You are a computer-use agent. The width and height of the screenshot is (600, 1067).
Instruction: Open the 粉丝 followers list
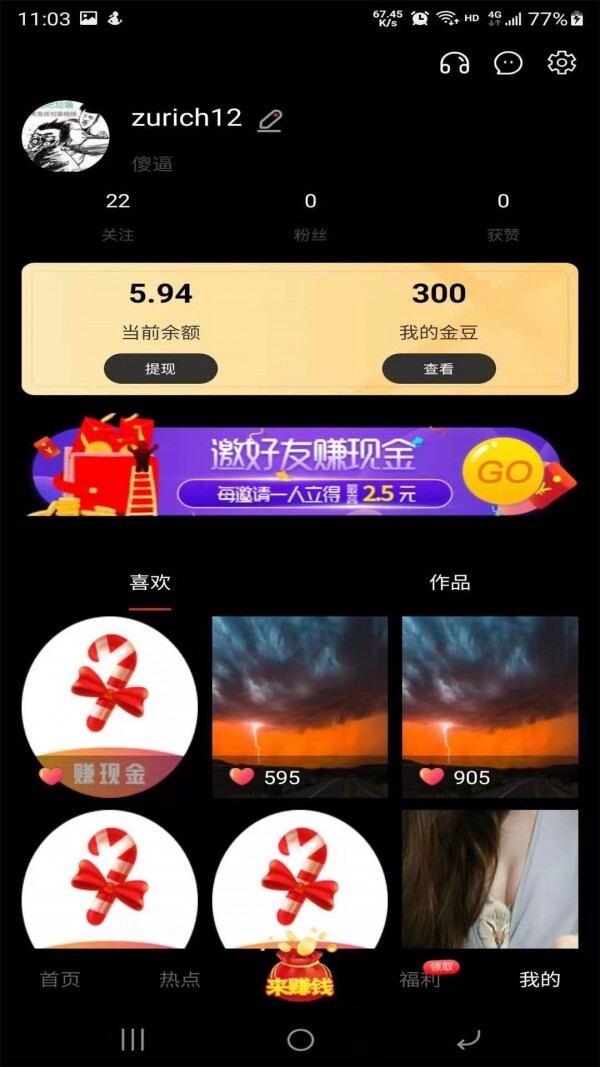[x=310, y=216]
